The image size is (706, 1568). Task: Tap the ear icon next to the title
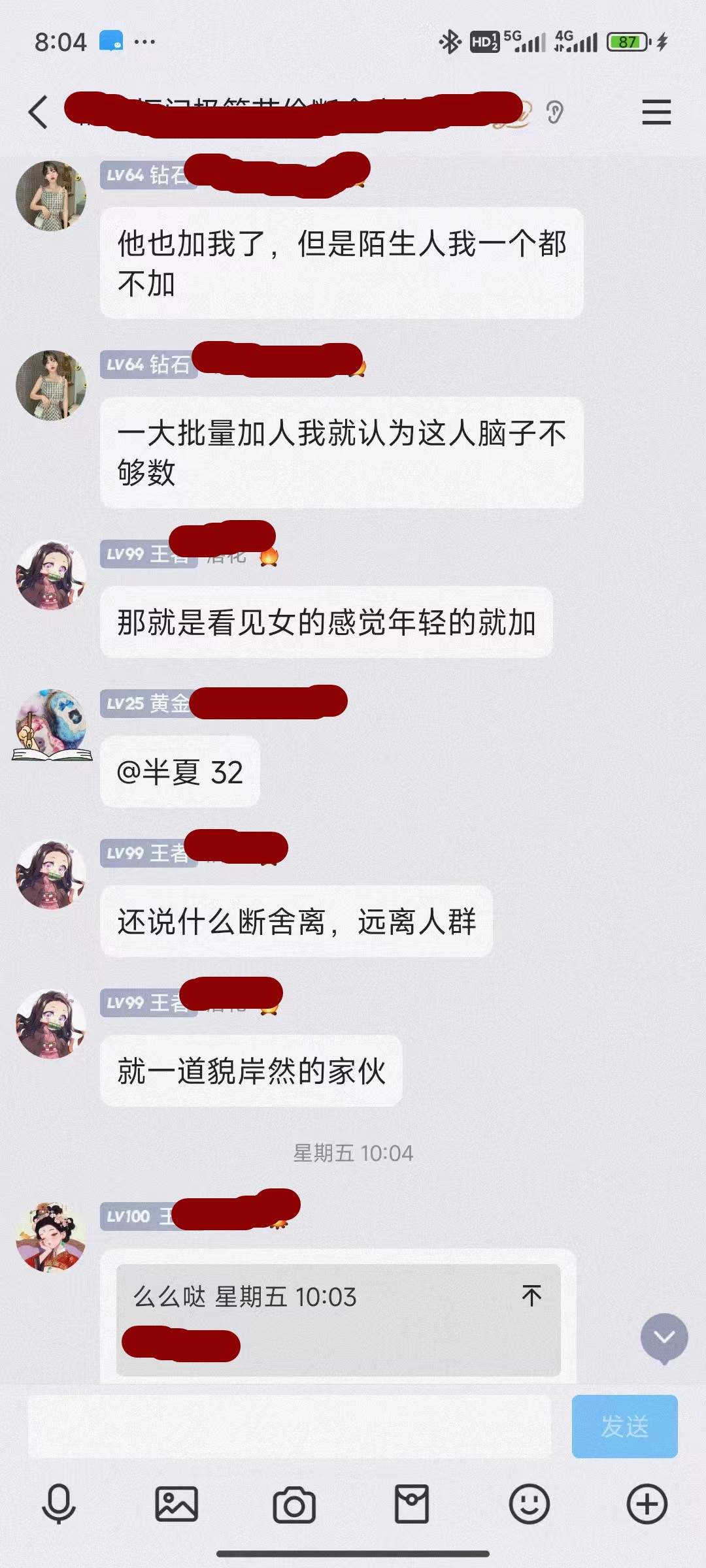554,112
